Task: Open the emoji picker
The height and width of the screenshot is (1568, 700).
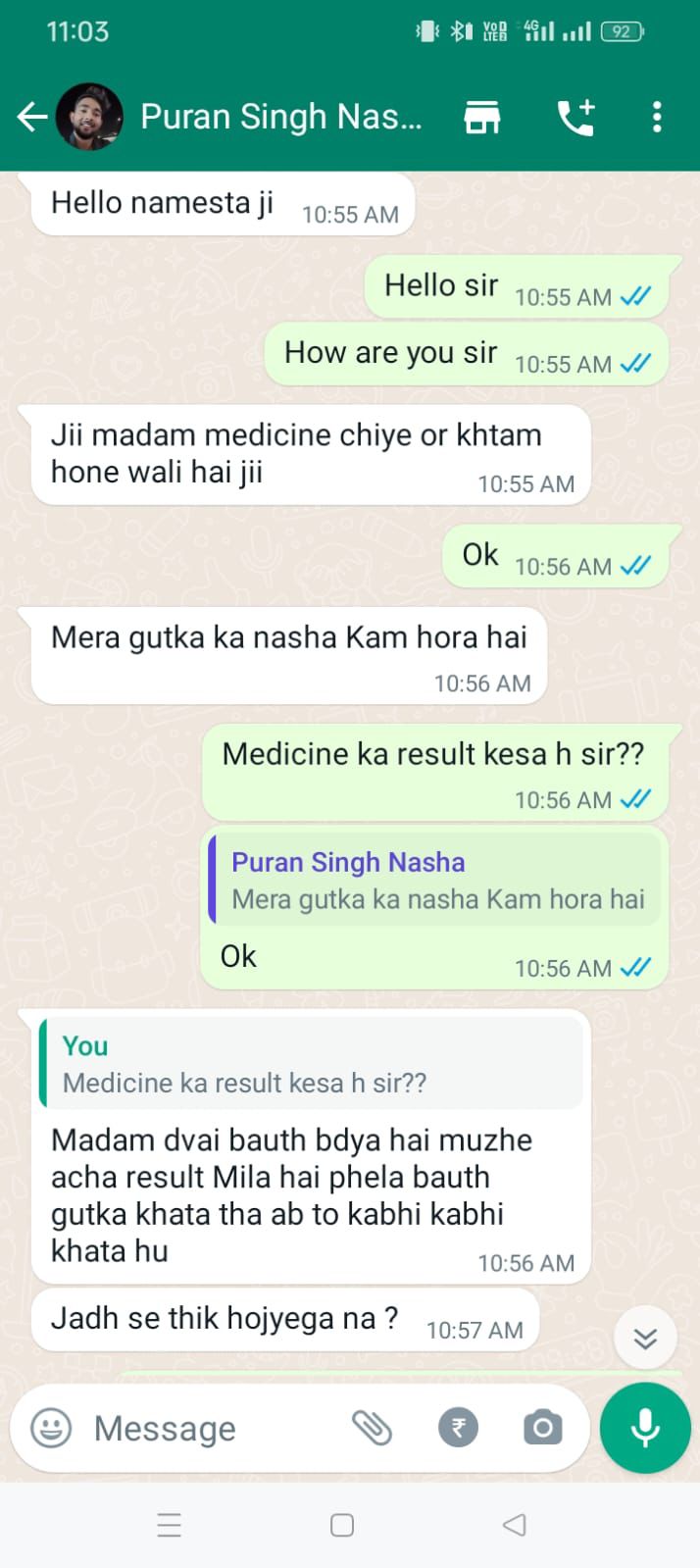Action: [51, 1428]
